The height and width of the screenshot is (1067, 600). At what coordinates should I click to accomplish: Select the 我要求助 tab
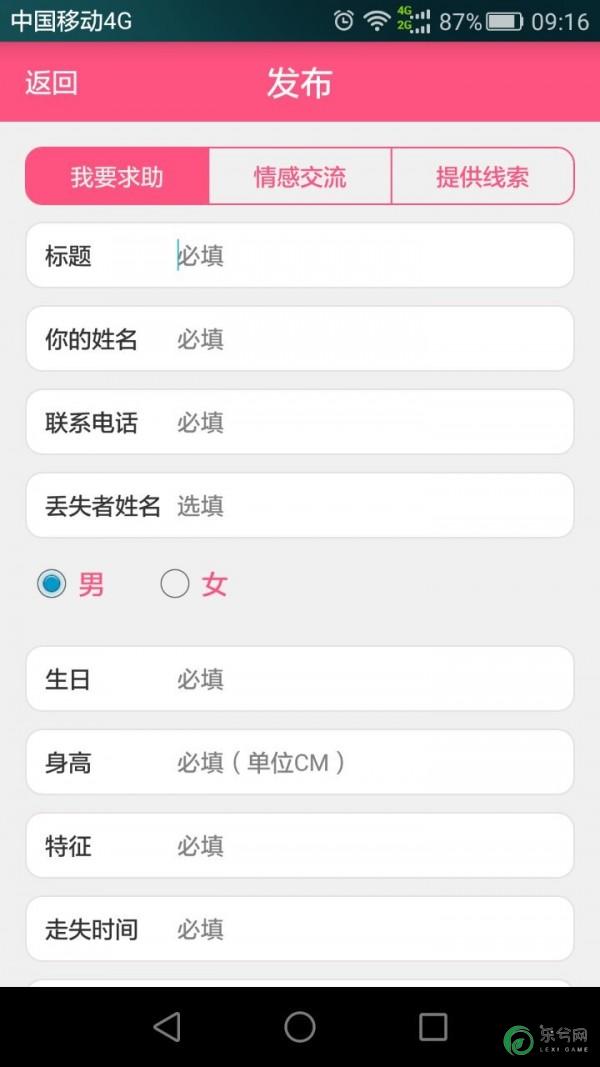[x=117, y=176]
